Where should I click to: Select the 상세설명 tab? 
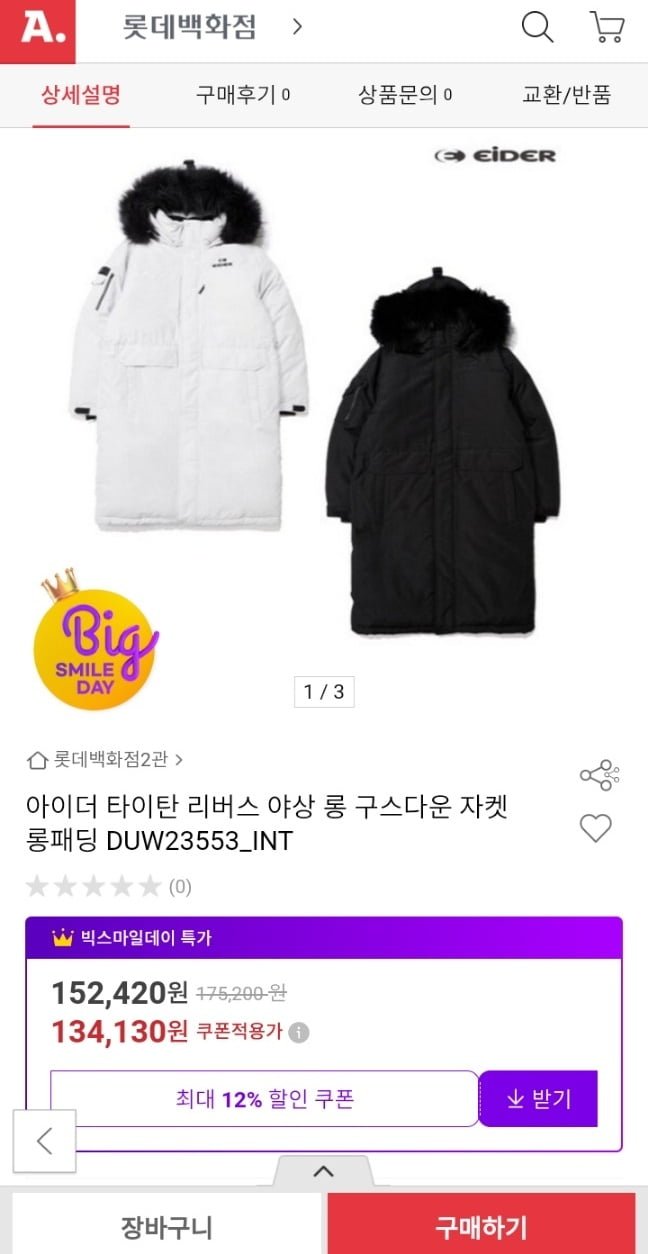point(81,95)
